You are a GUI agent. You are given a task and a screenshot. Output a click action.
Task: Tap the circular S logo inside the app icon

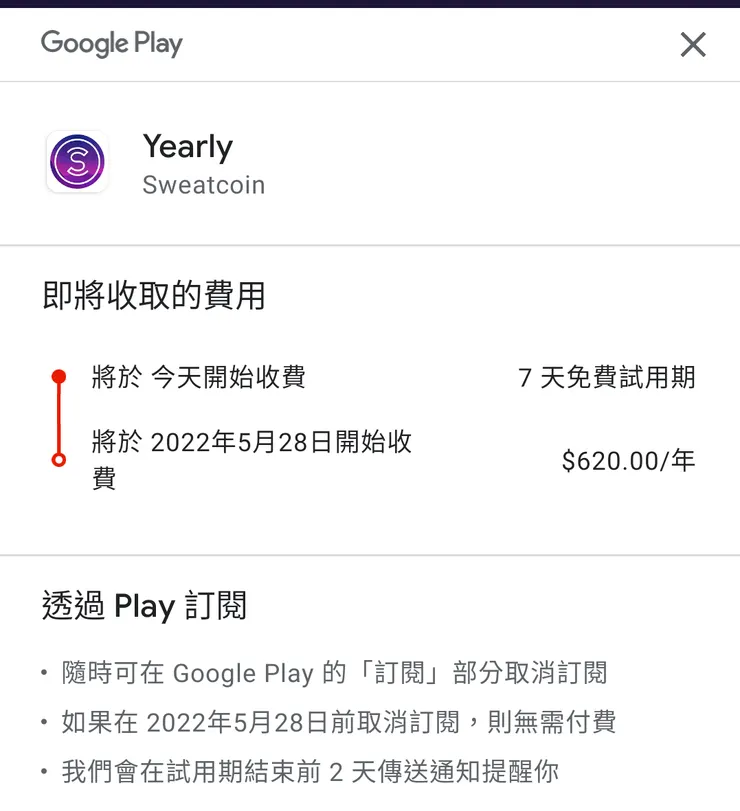pos(77,161)
